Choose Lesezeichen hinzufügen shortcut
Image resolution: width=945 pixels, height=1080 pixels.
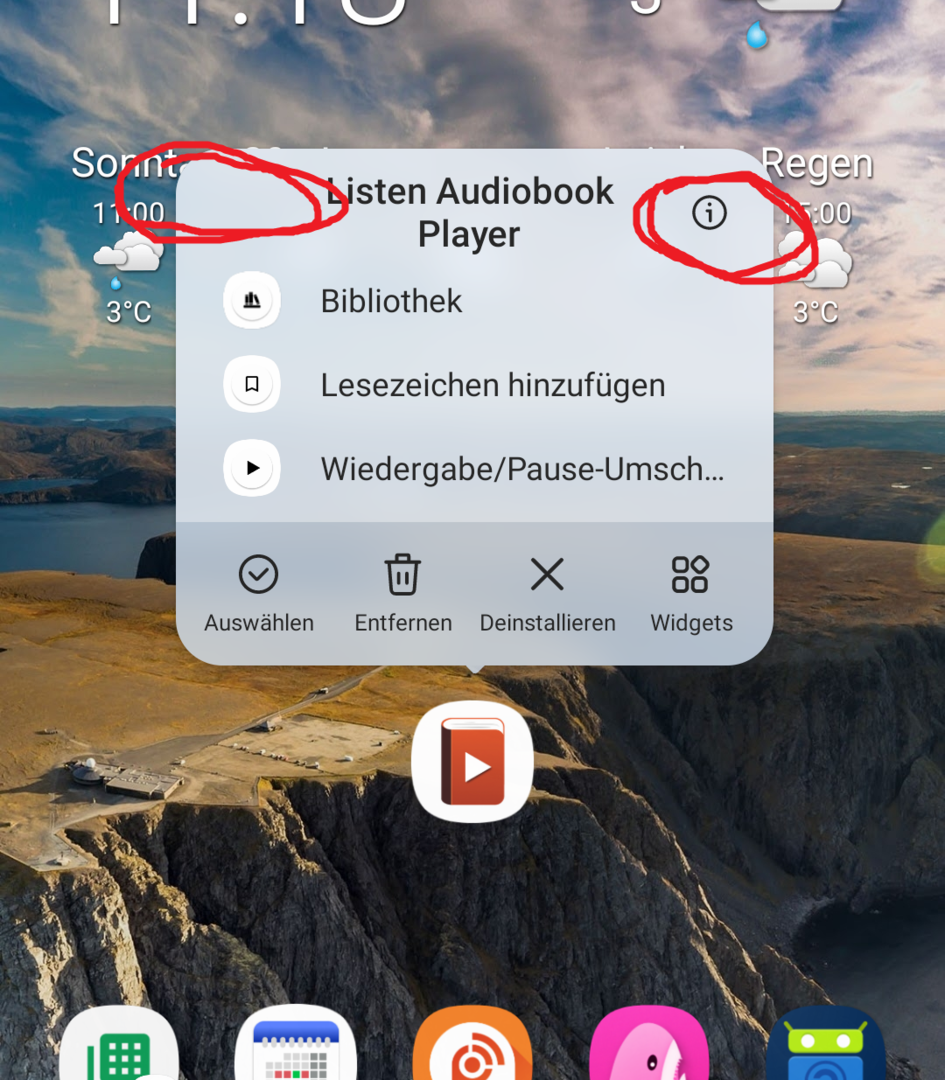click(492, 385)
